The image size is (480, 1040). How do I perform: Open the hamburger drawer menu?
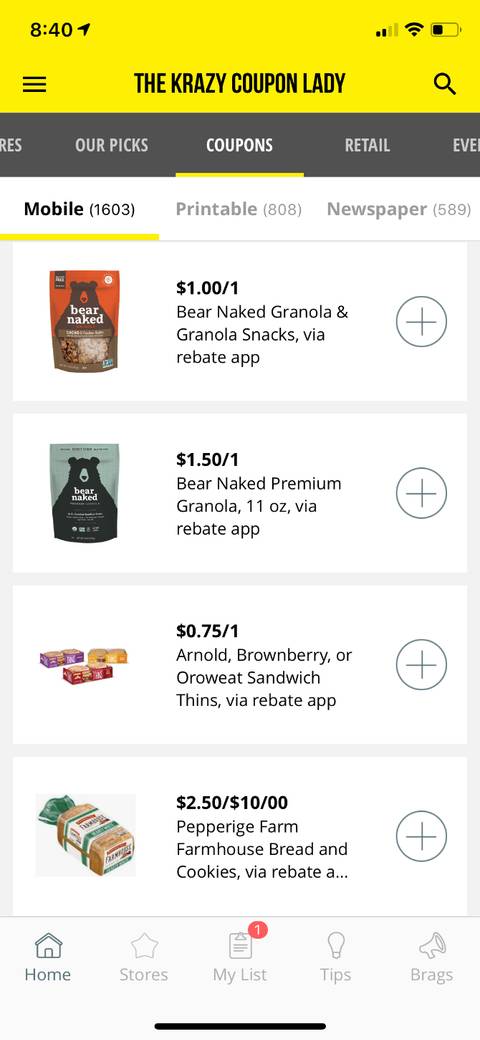(34, 84)
